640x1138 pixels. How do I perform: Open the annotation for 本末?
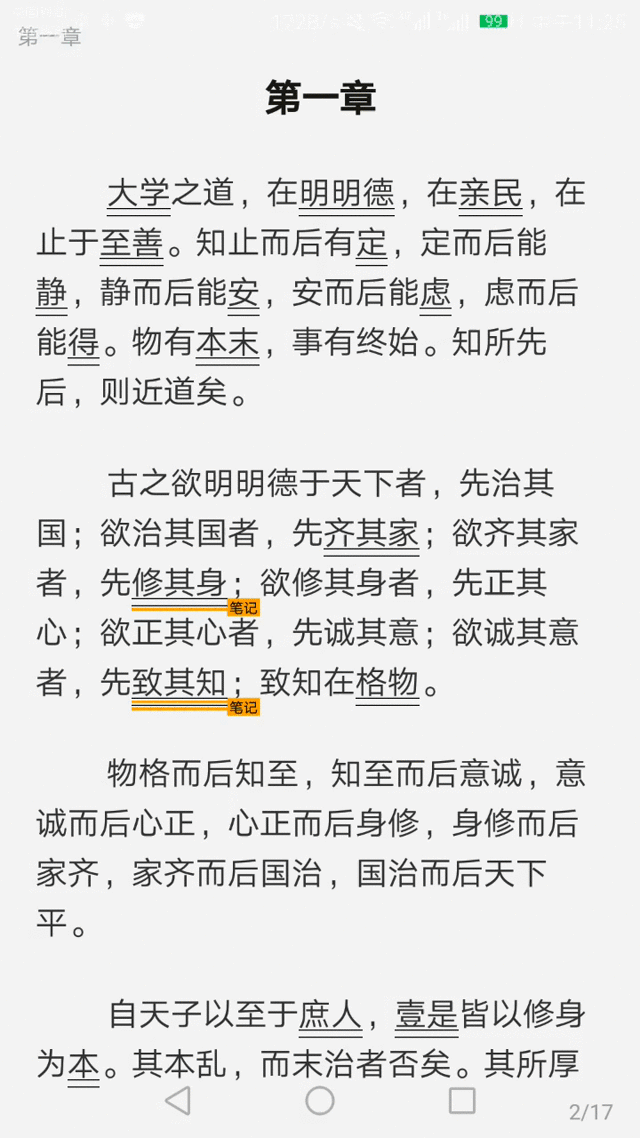pyautogui.click(x=227, y=343)
